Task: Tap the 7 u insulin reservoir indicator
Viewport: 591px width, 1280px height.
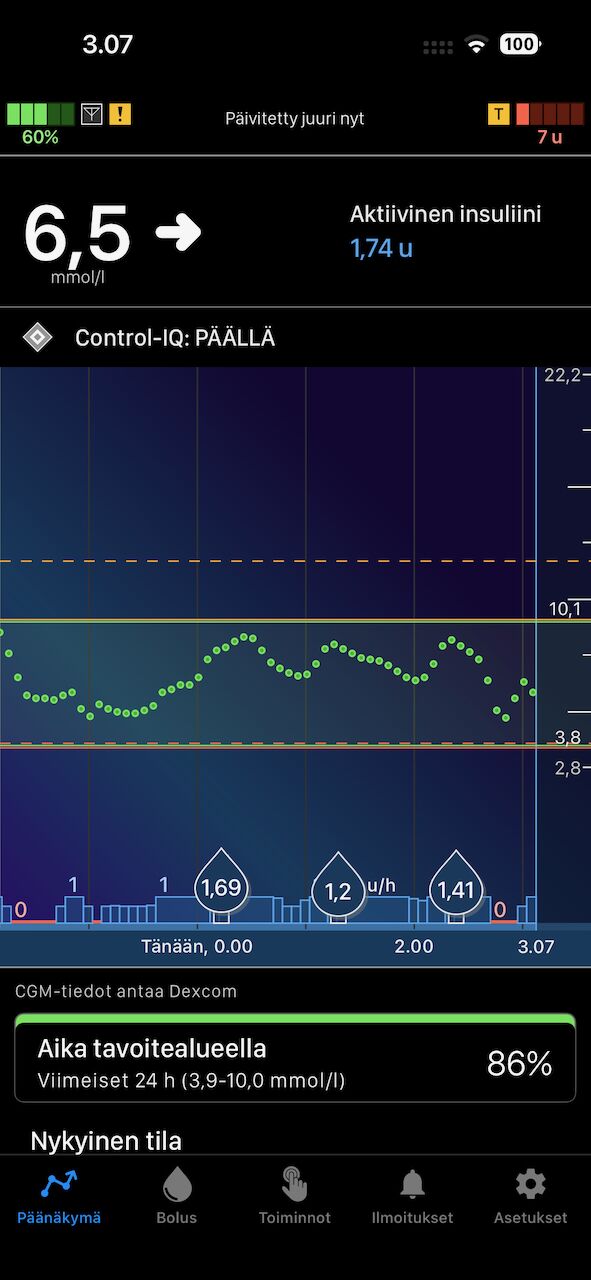Action: click(x=549, y=124)
